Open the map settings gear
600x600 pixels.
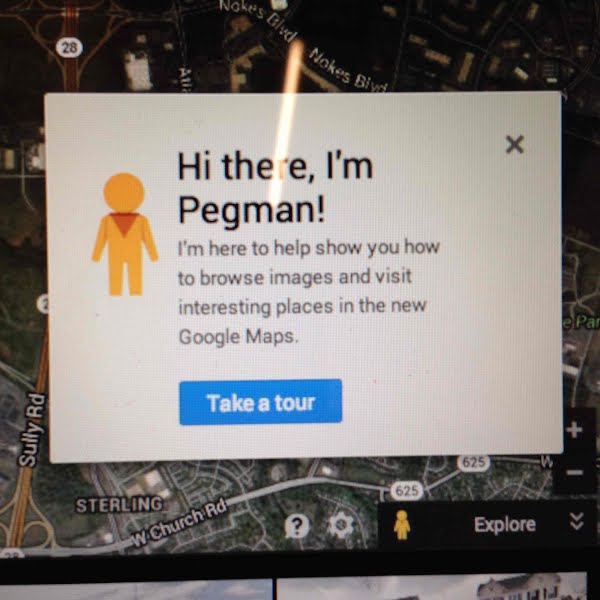click(x=341, y=526)
